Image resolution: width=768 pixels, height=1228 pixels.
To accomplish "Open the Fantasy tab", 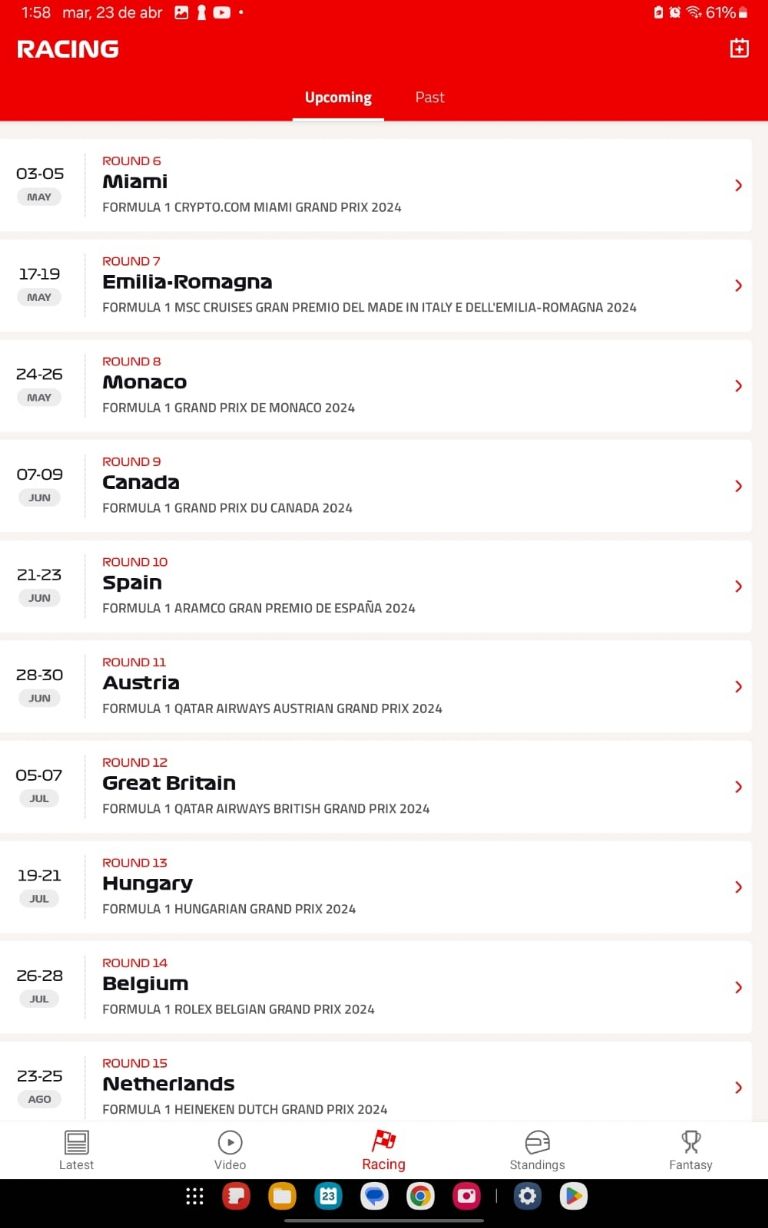I will [691, 1150].
